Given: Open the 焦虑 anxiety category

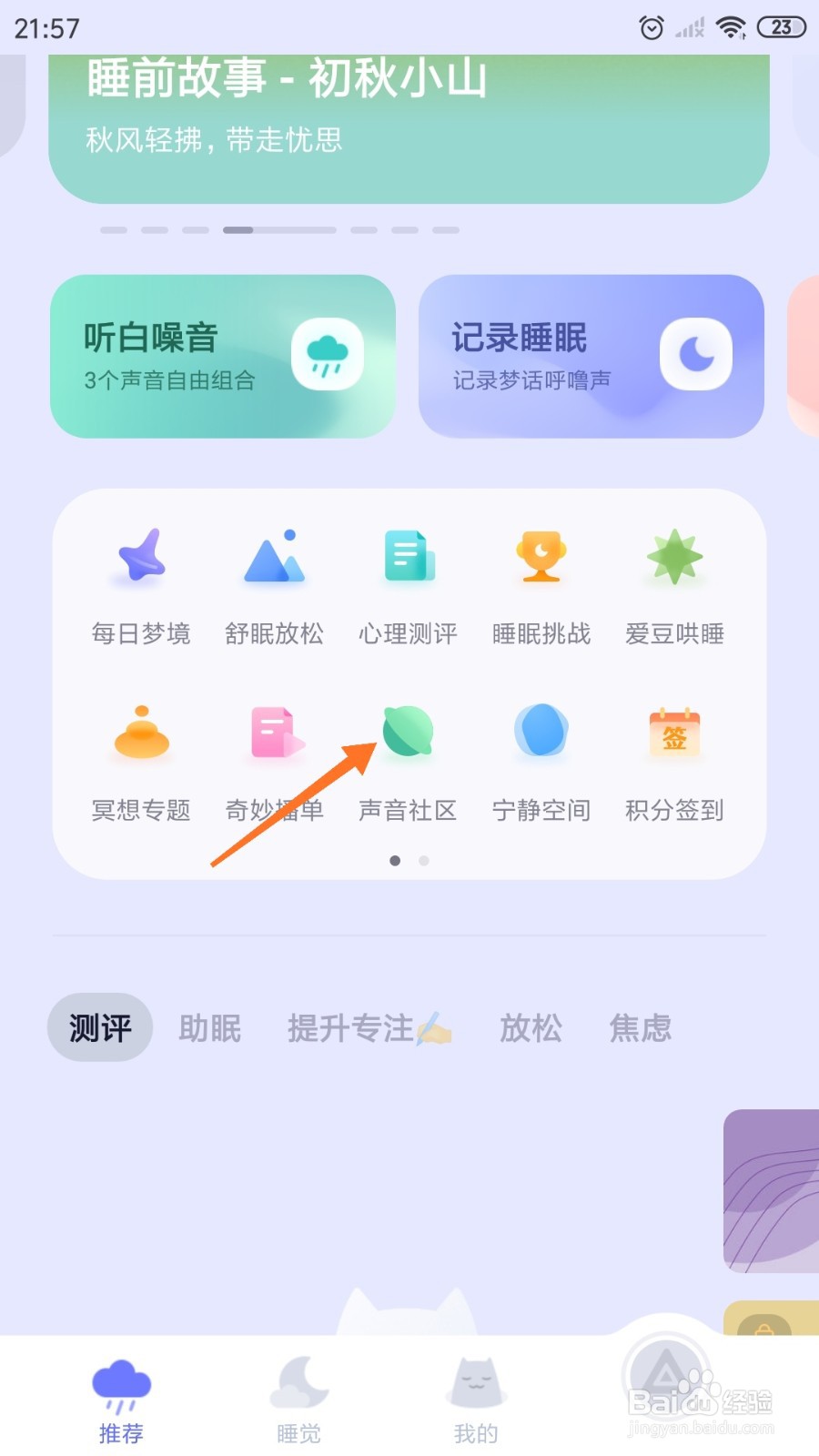Looking at the screenshot, I should 640,1028.
